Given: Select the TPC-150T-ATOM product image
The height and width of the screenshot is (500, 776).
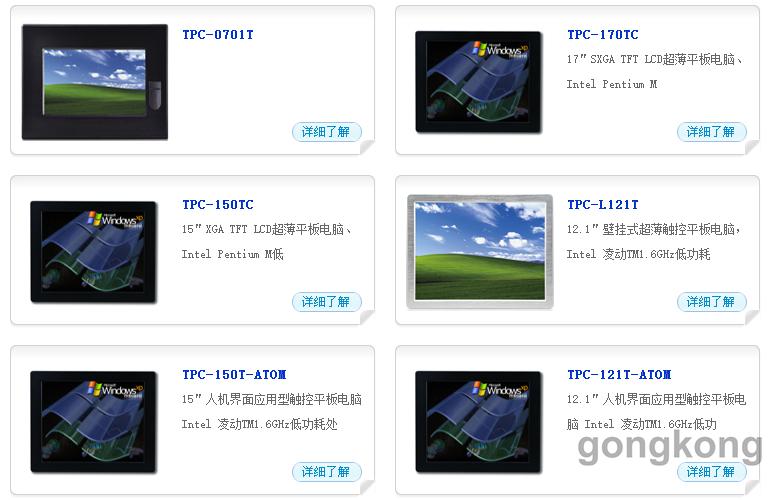Looking at the screenshot, I should click(95, 421).
